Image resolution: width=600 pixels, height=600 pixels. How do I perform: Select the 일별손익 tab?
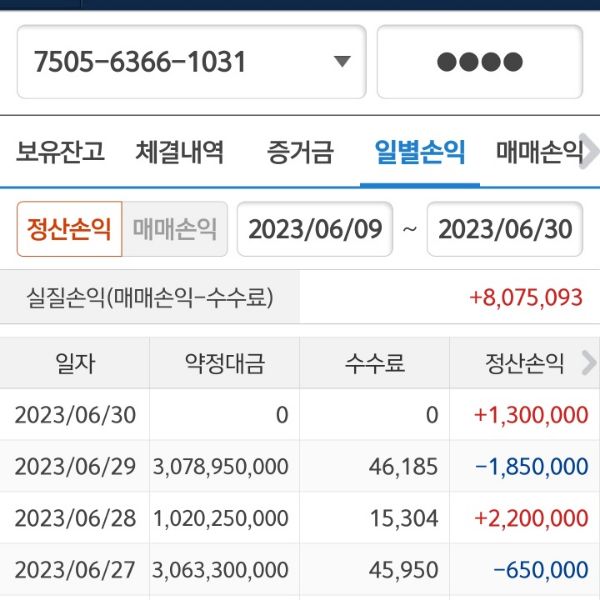coord(420,152)
